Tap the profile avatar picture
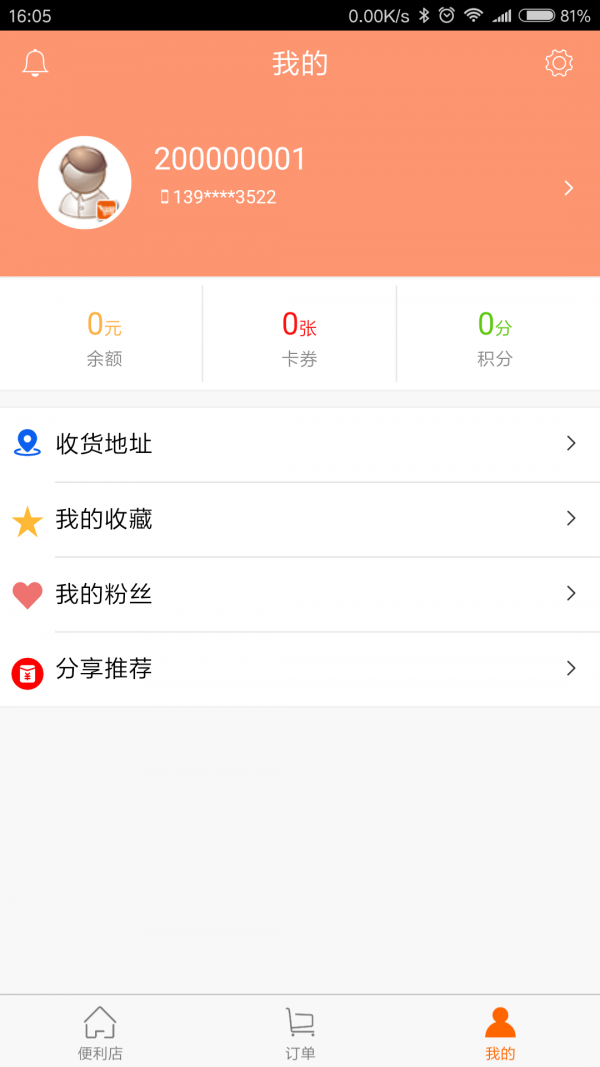Viewport: 600px width, 1067px height. 85,182
